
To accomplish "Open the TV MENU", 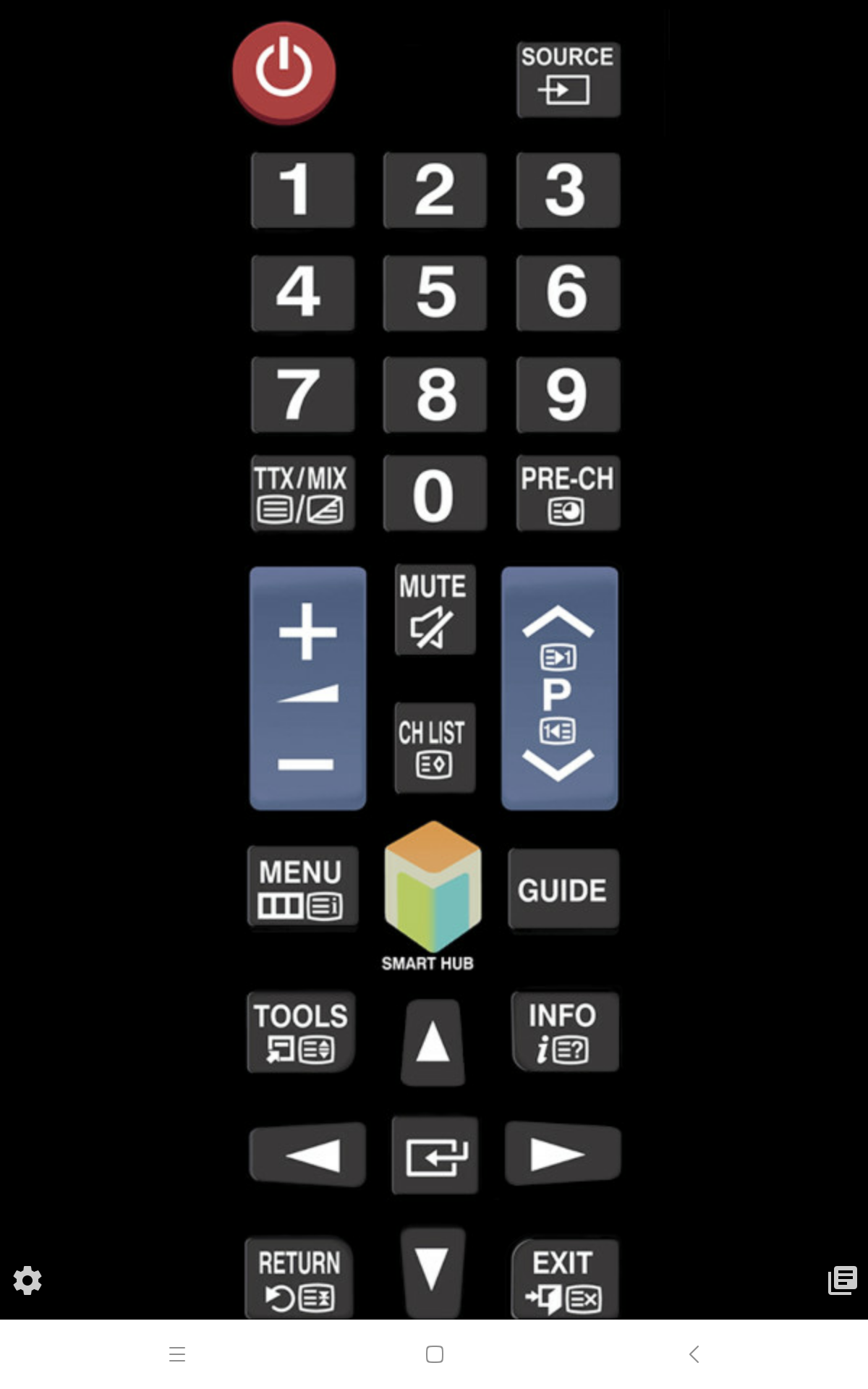I will pyautogui.click(x=302, y=887).
